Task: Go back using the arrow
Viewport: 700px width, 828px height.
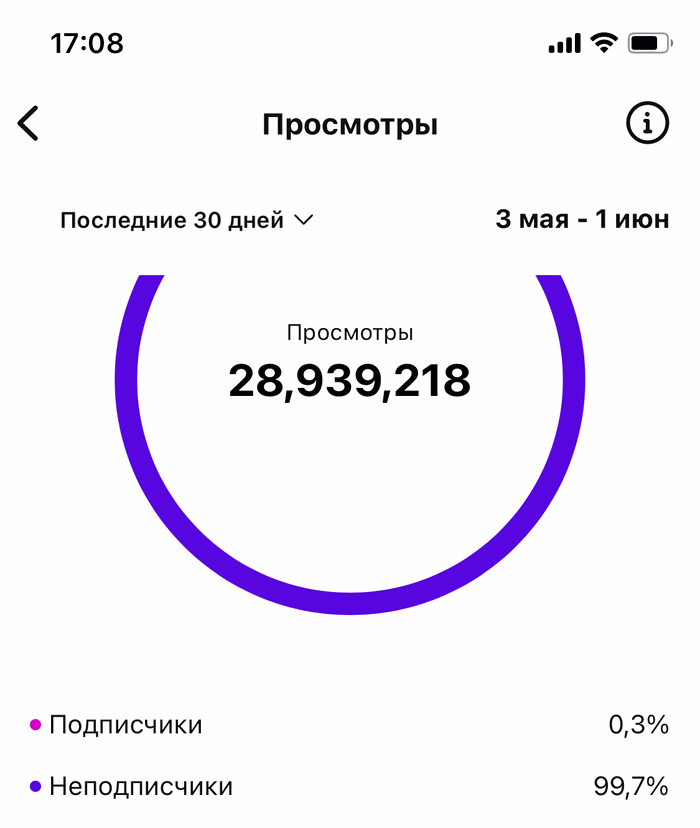Action: (x=28, y=123)
